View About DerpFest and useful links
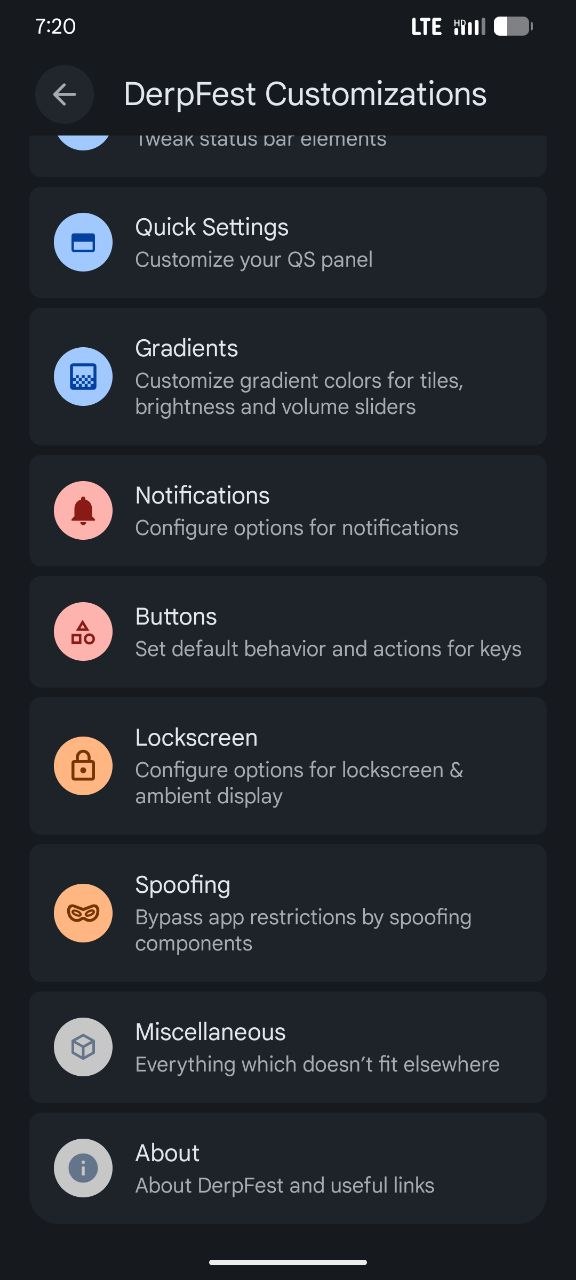 coord(288,1168)
